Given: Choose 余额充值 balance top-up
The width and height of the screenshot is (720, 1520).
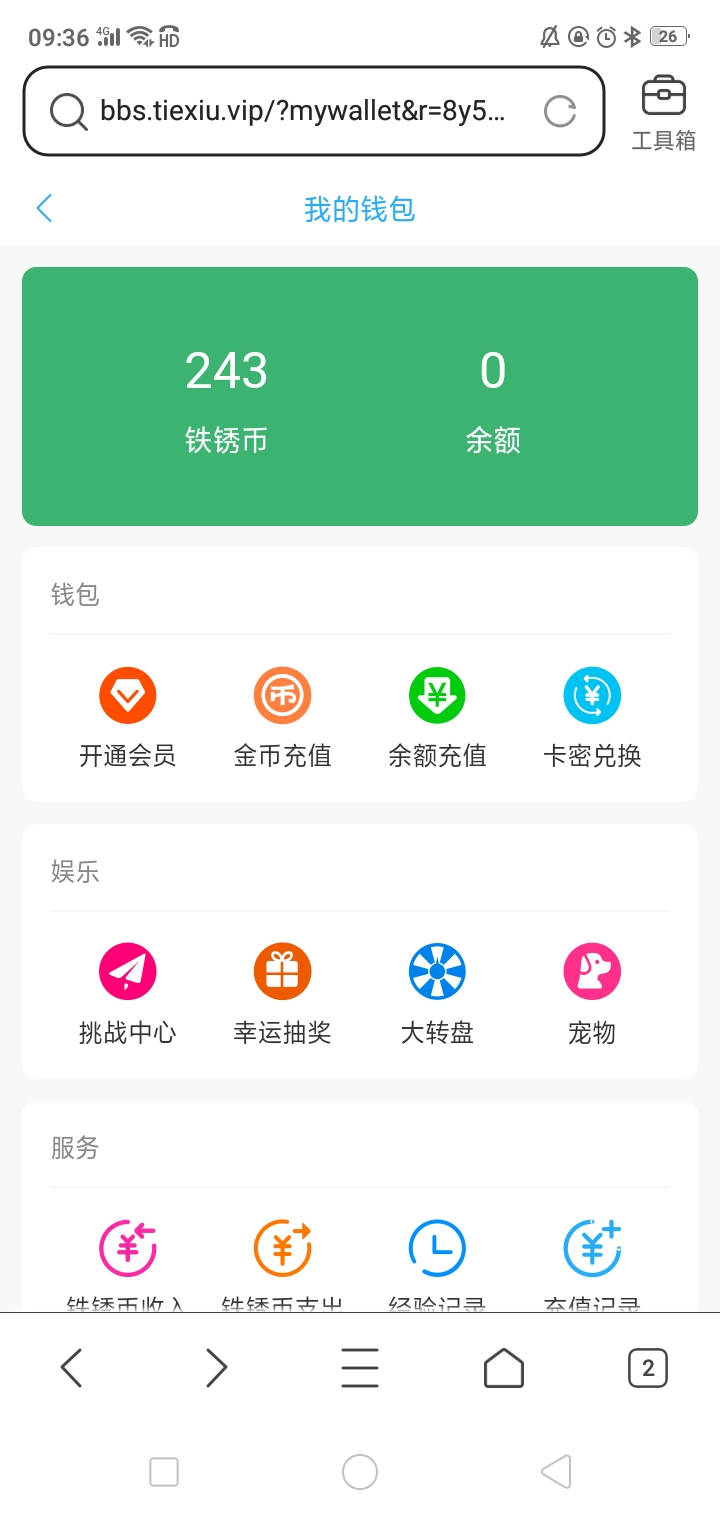Looking at the screenshot, I should [437, 717].
